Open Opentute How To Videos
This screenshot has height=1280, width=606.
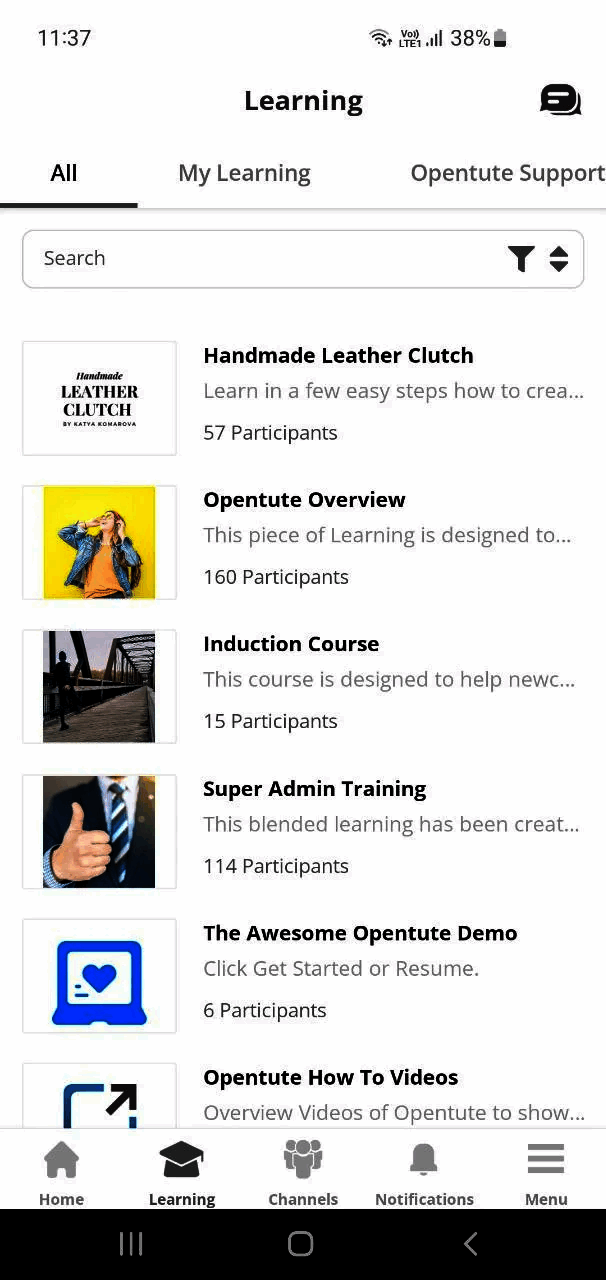[x=330, y=1078]
